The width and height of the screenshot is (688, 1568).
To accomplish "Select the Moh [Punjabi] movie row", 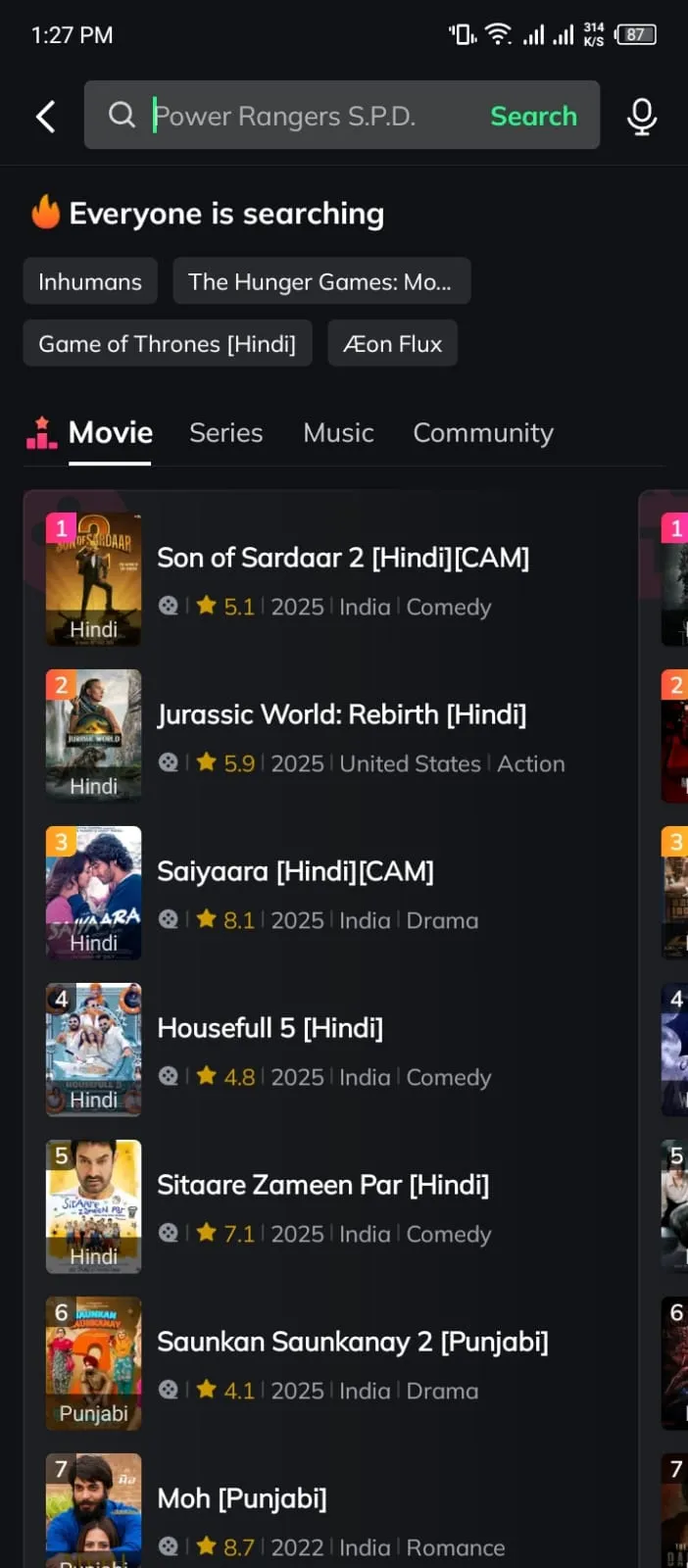I will point(242,1499).
